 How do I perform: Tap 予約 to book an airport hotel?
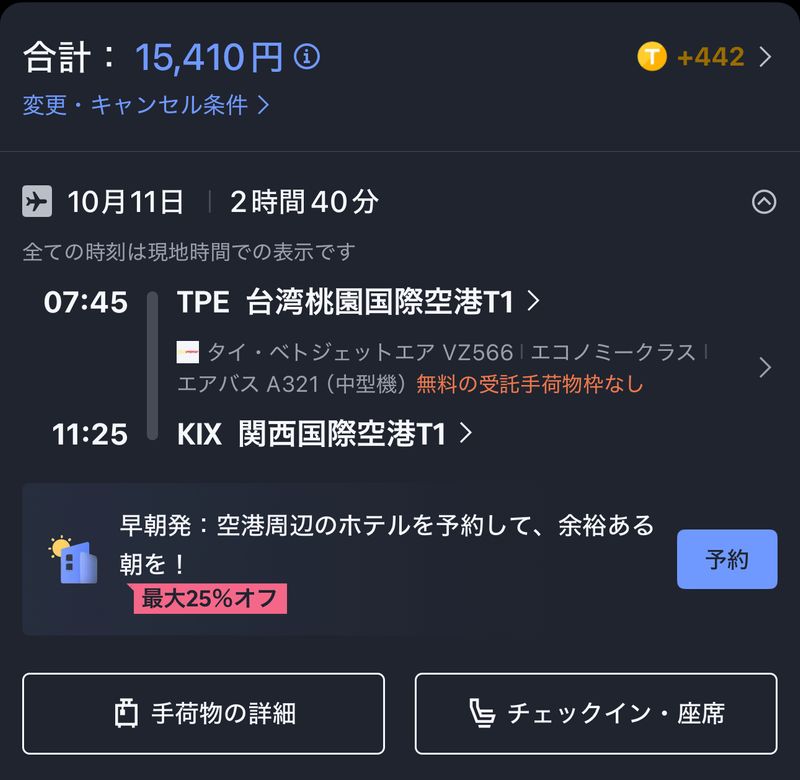click(726, 559)
